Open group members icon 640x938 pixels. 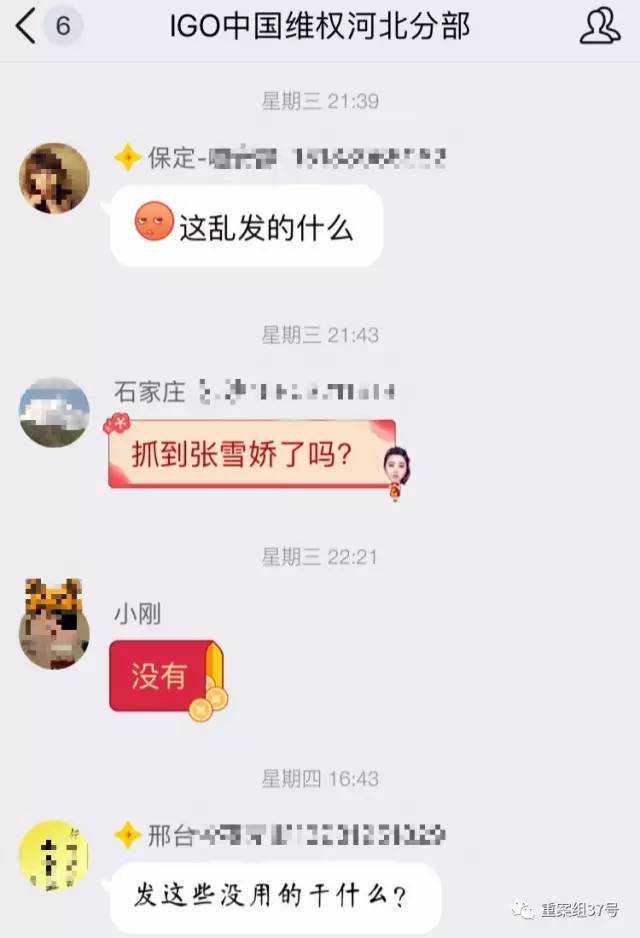point(599,27)
